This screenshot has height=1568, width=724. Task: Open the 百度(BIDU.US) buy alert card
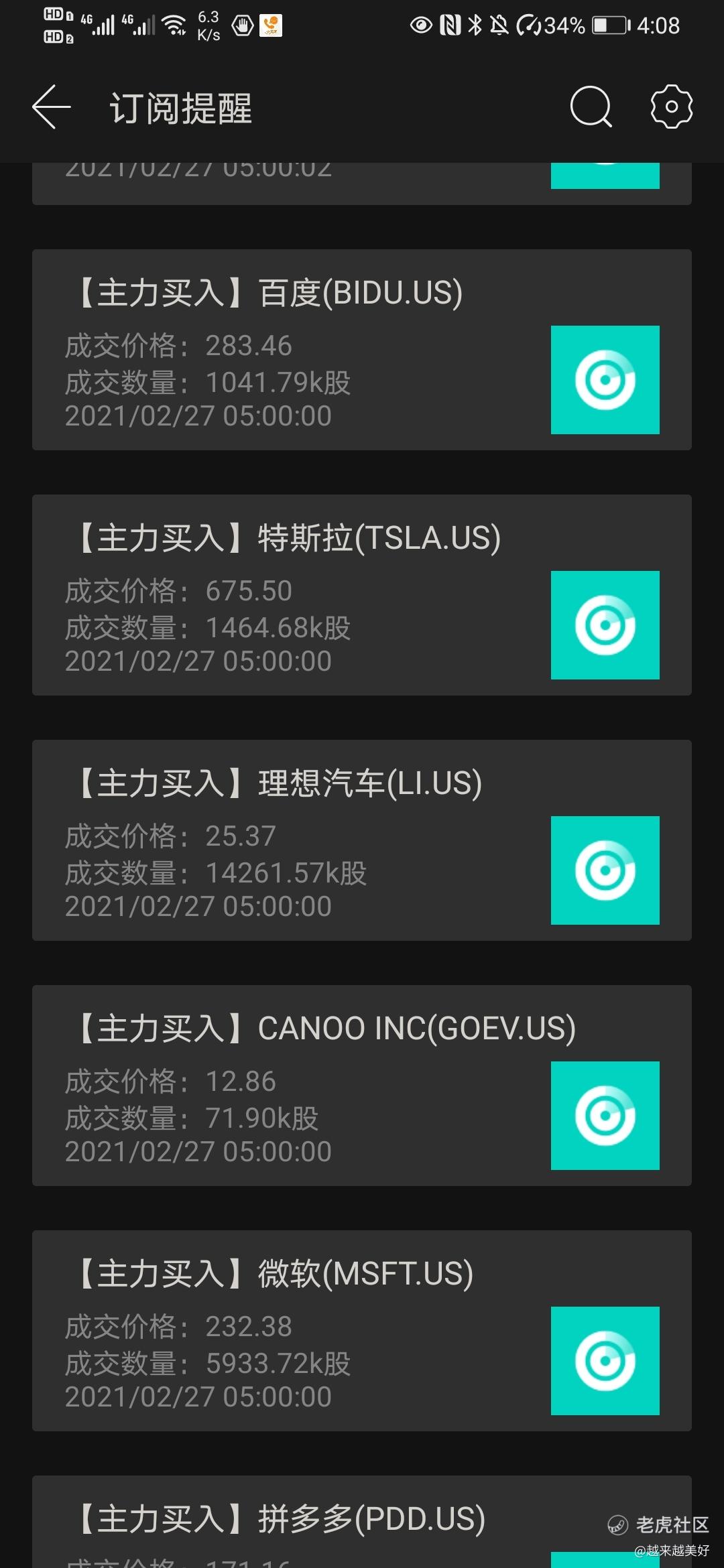point(362,350)
